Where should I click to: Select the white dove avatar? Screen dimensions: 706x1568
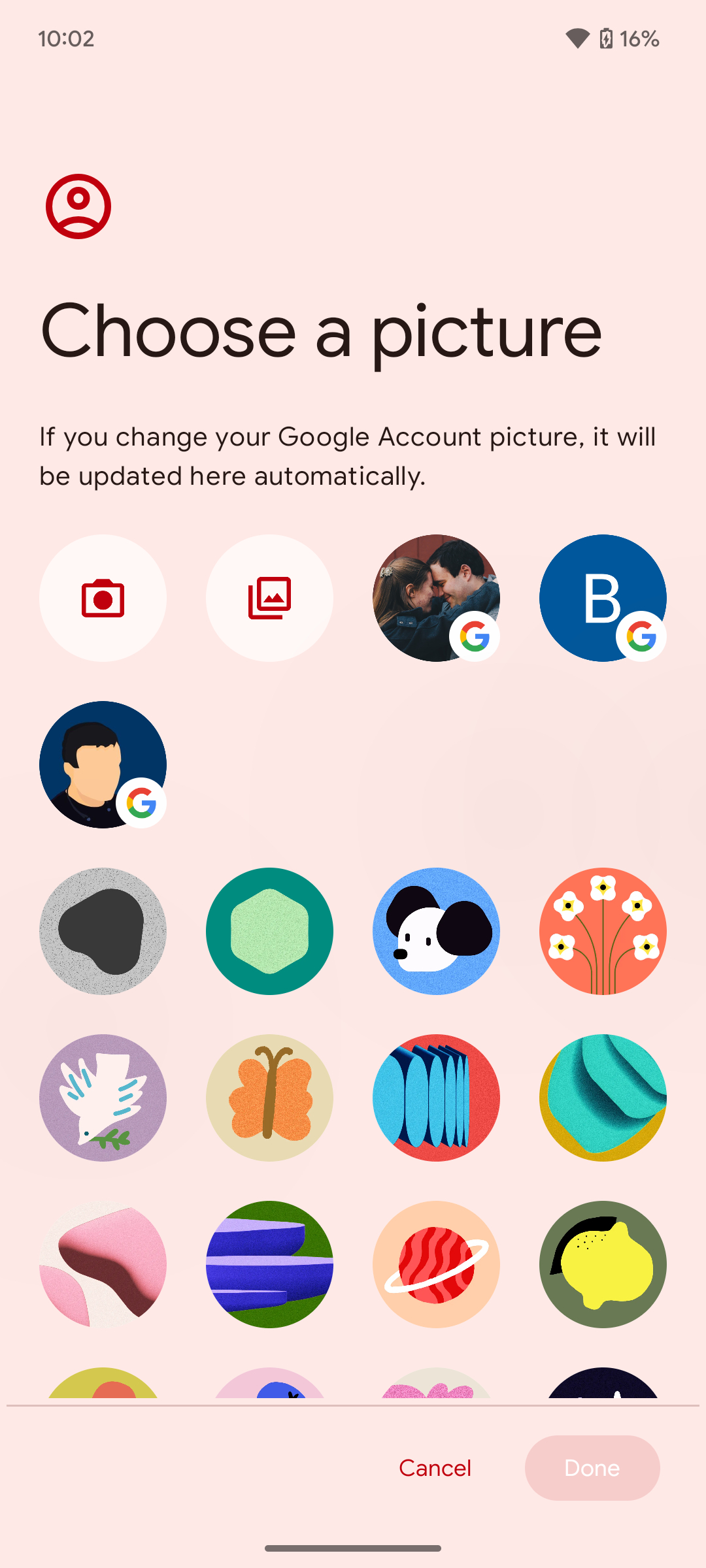103,1098
